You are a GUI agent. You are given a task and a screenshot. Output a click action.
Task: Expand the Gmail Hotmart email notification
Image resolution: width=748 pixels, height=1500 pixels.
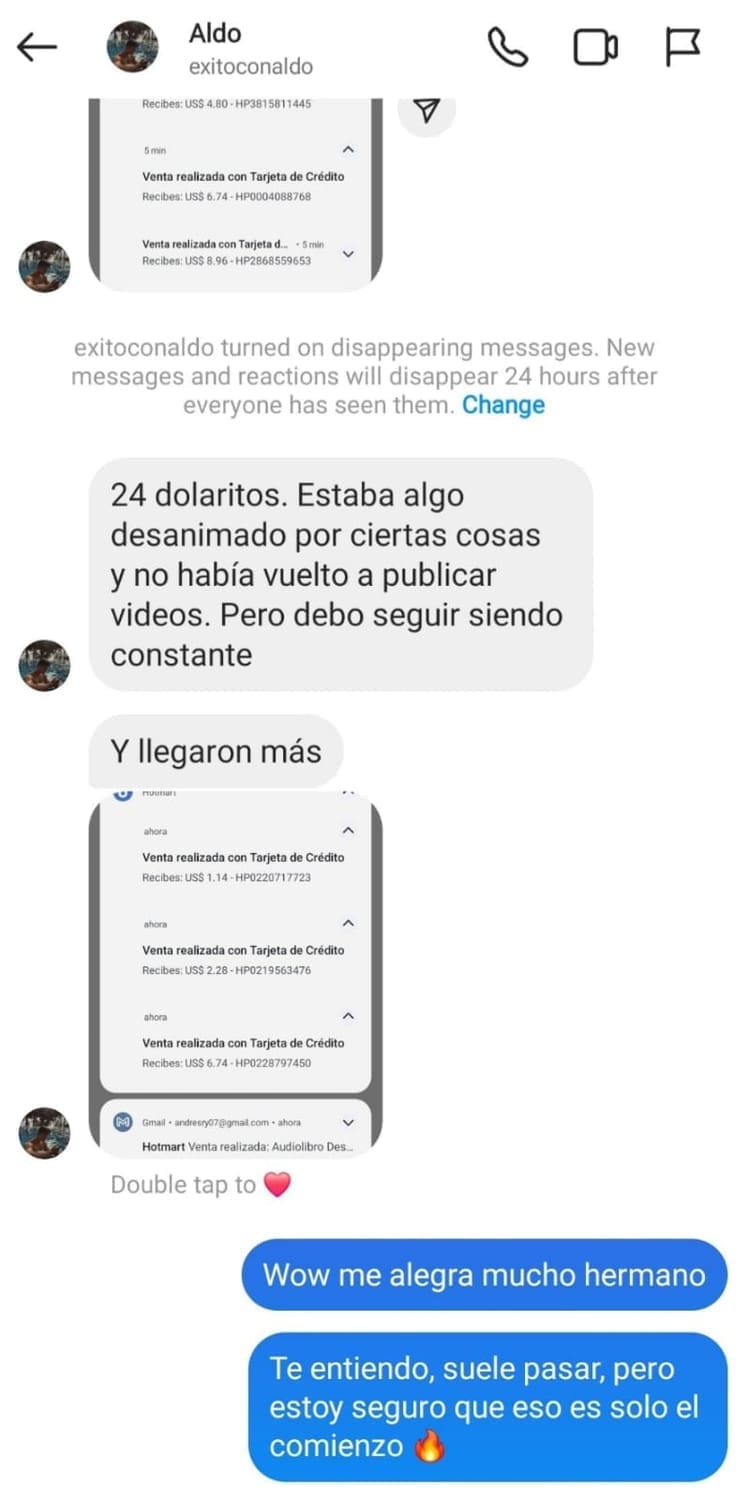tap(349, 1122)
